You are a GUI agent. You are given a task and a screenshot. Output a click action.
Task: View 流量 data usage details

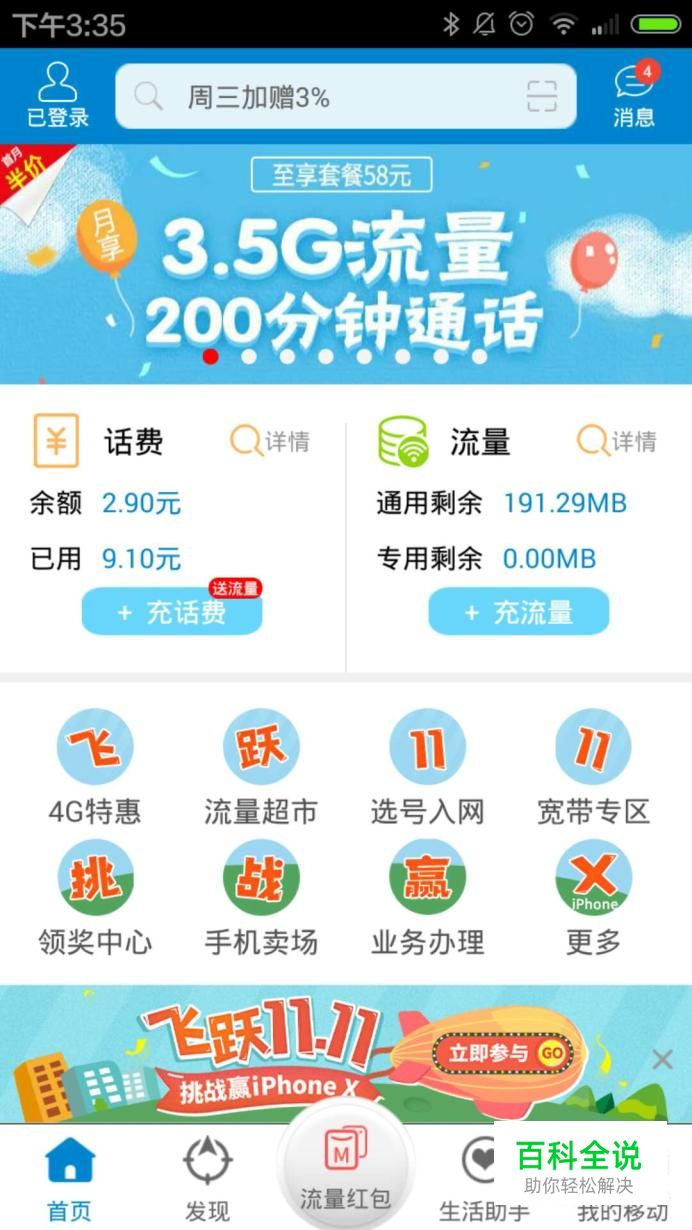(x=617, y=441)
